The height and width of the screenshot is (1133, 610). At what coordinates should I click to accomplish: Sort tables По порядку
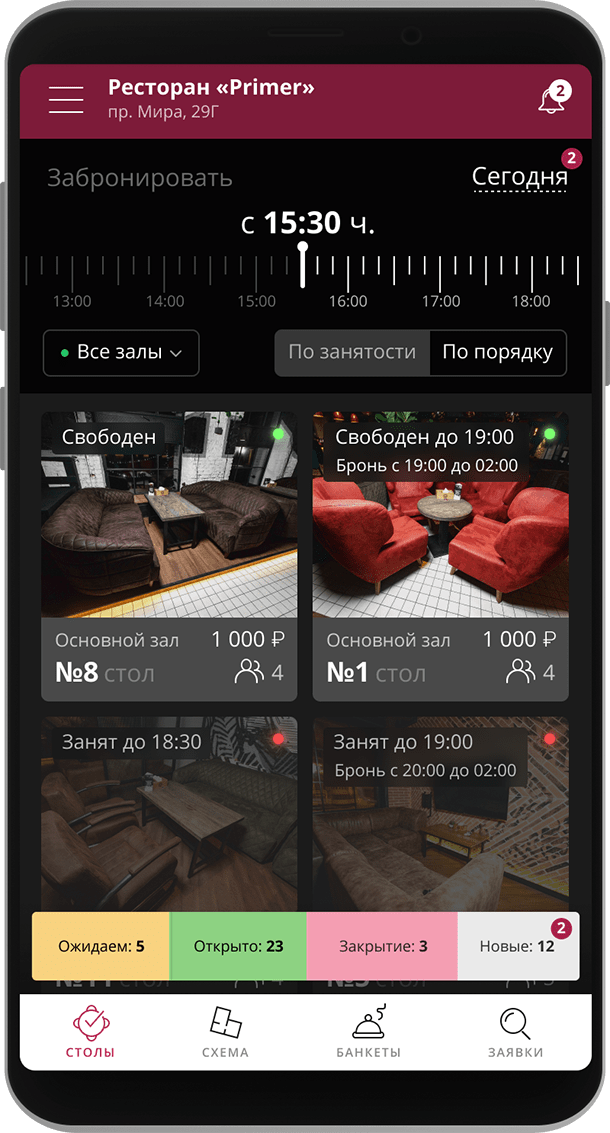497,353
